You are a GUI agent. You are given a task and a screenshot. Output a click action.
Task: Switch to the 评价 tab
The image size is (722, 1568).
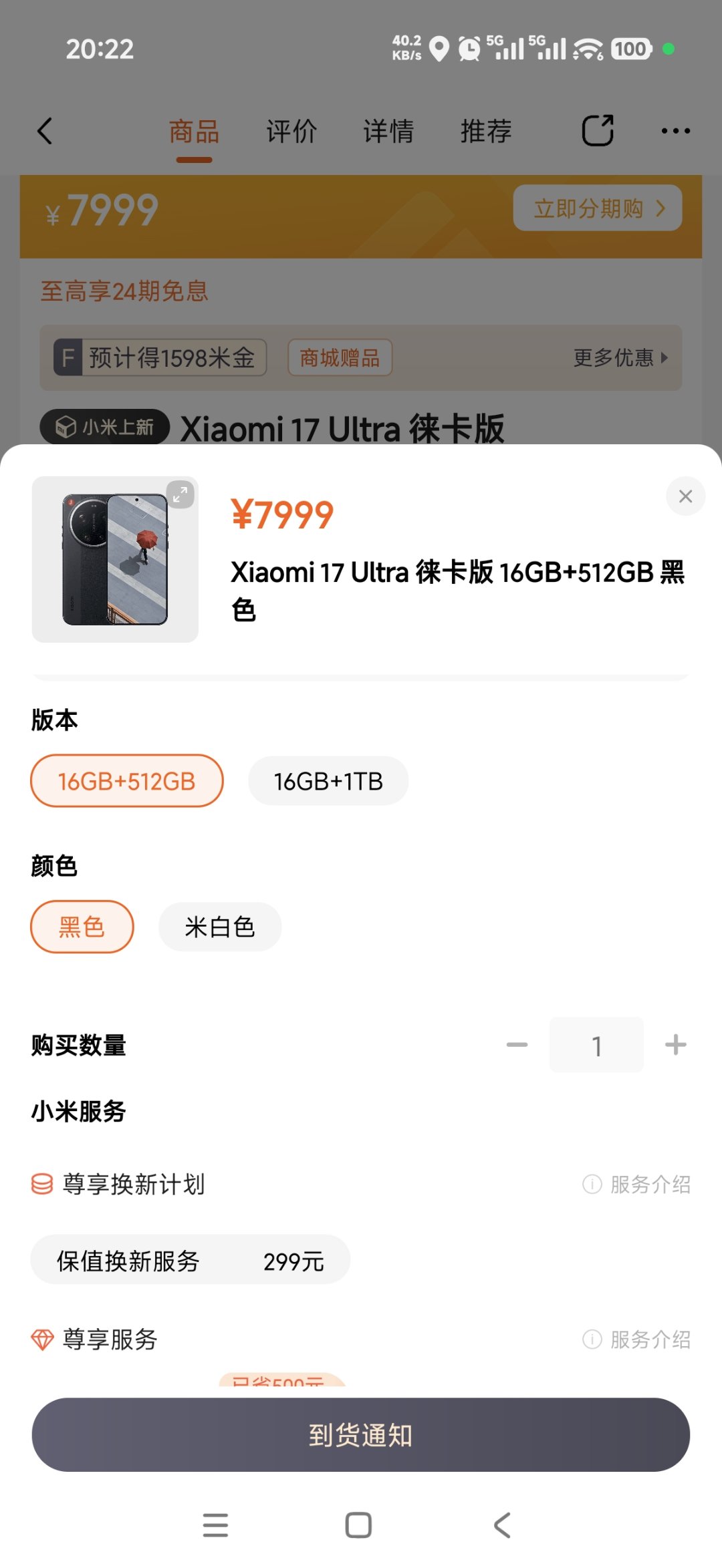pyautogui.click(x=290, y=131)
